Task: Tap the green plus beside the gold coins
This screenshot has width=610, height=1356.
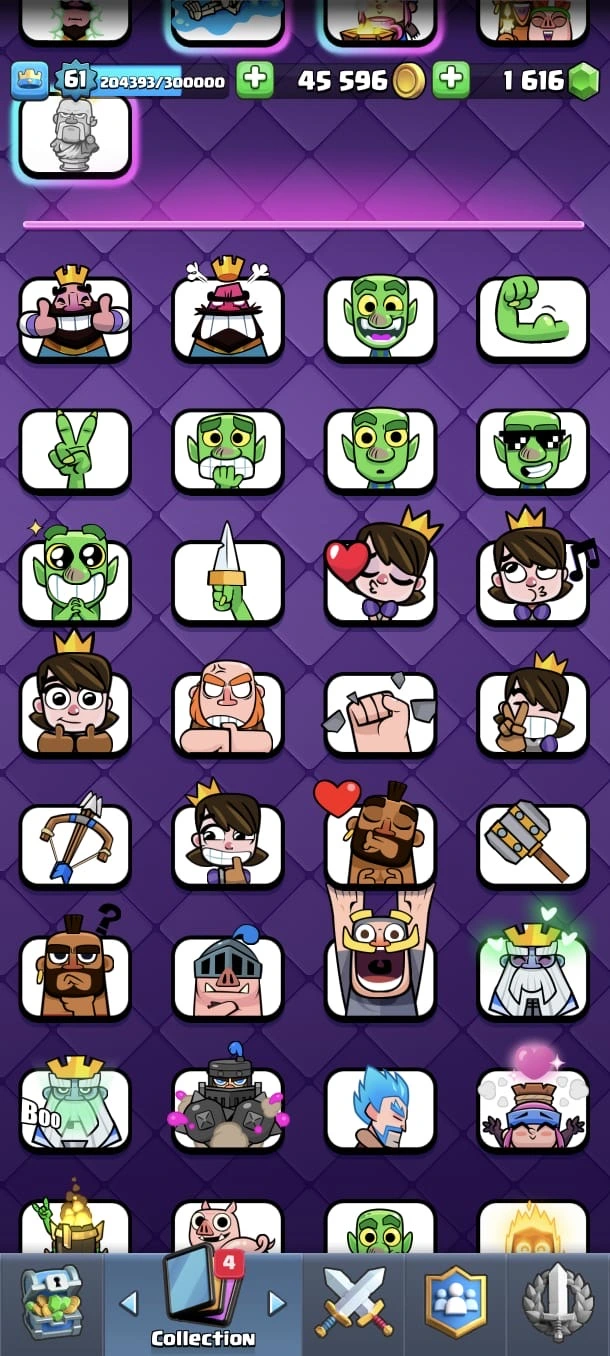Action: tap(451, 80)
